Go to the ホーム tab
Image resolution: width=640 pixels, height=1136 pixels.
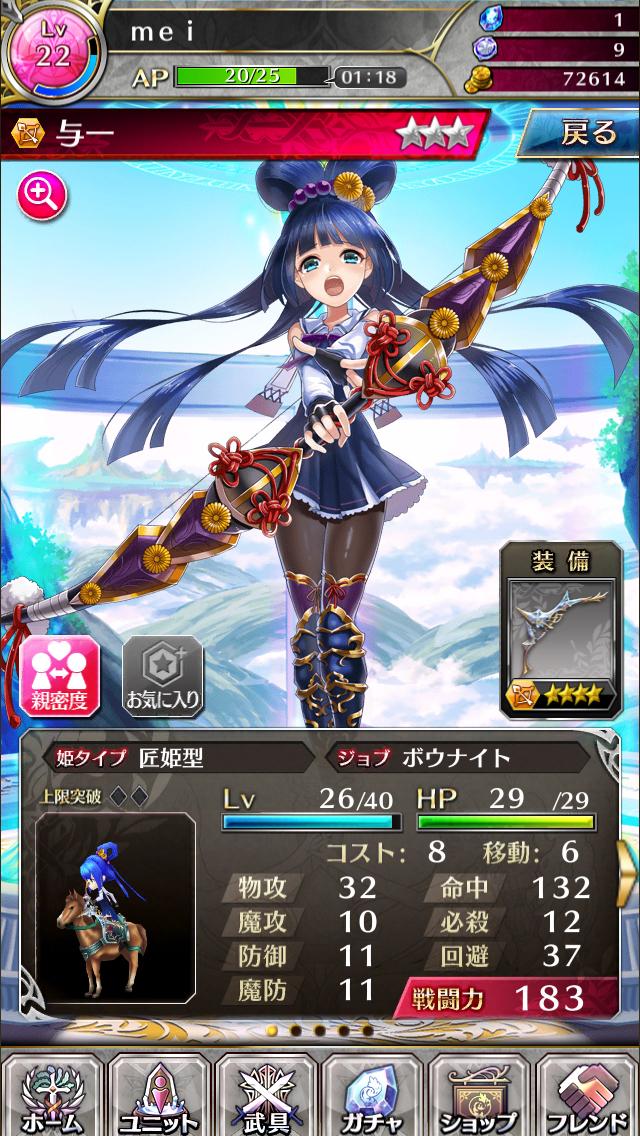click(x=52, y=1094)
